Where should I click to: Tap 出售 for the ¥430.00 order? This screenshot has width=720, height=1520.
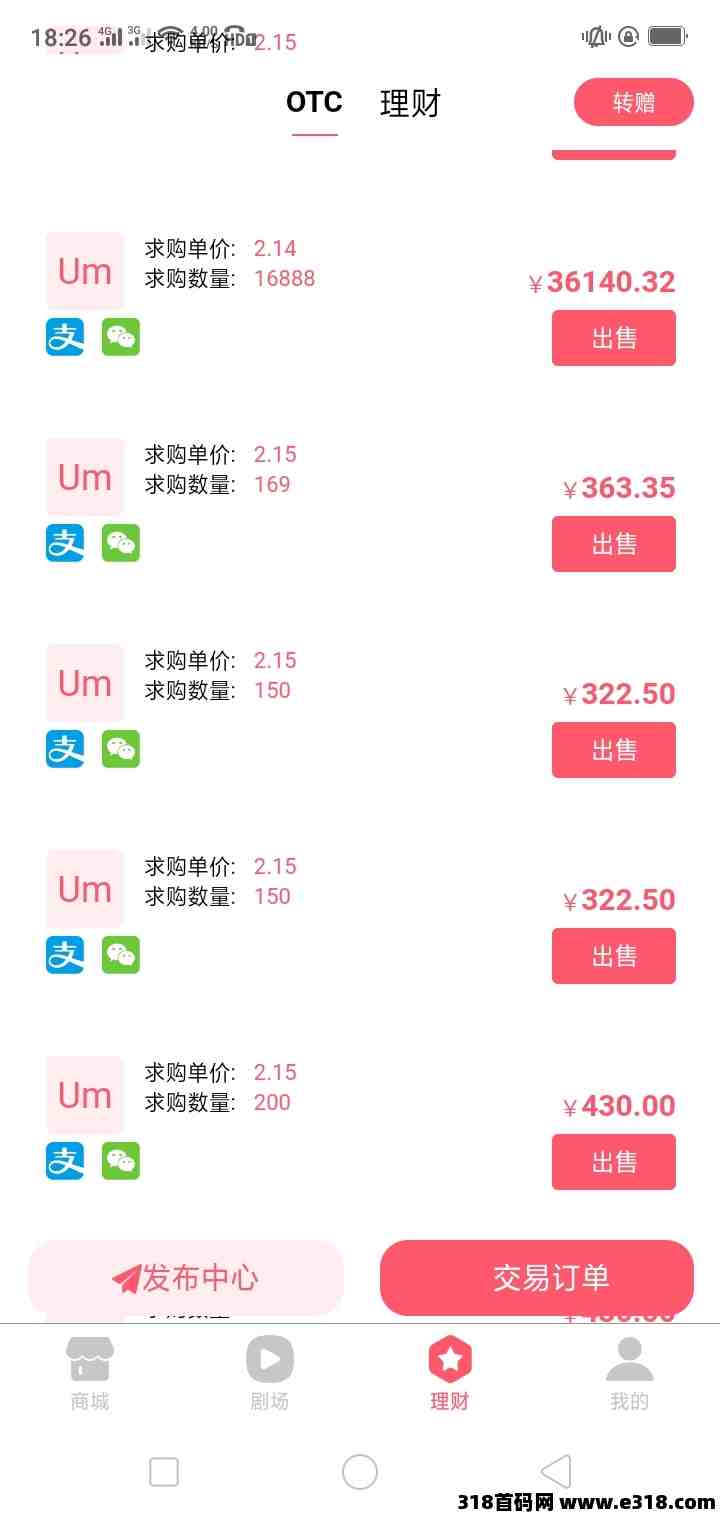point(614,1162)
